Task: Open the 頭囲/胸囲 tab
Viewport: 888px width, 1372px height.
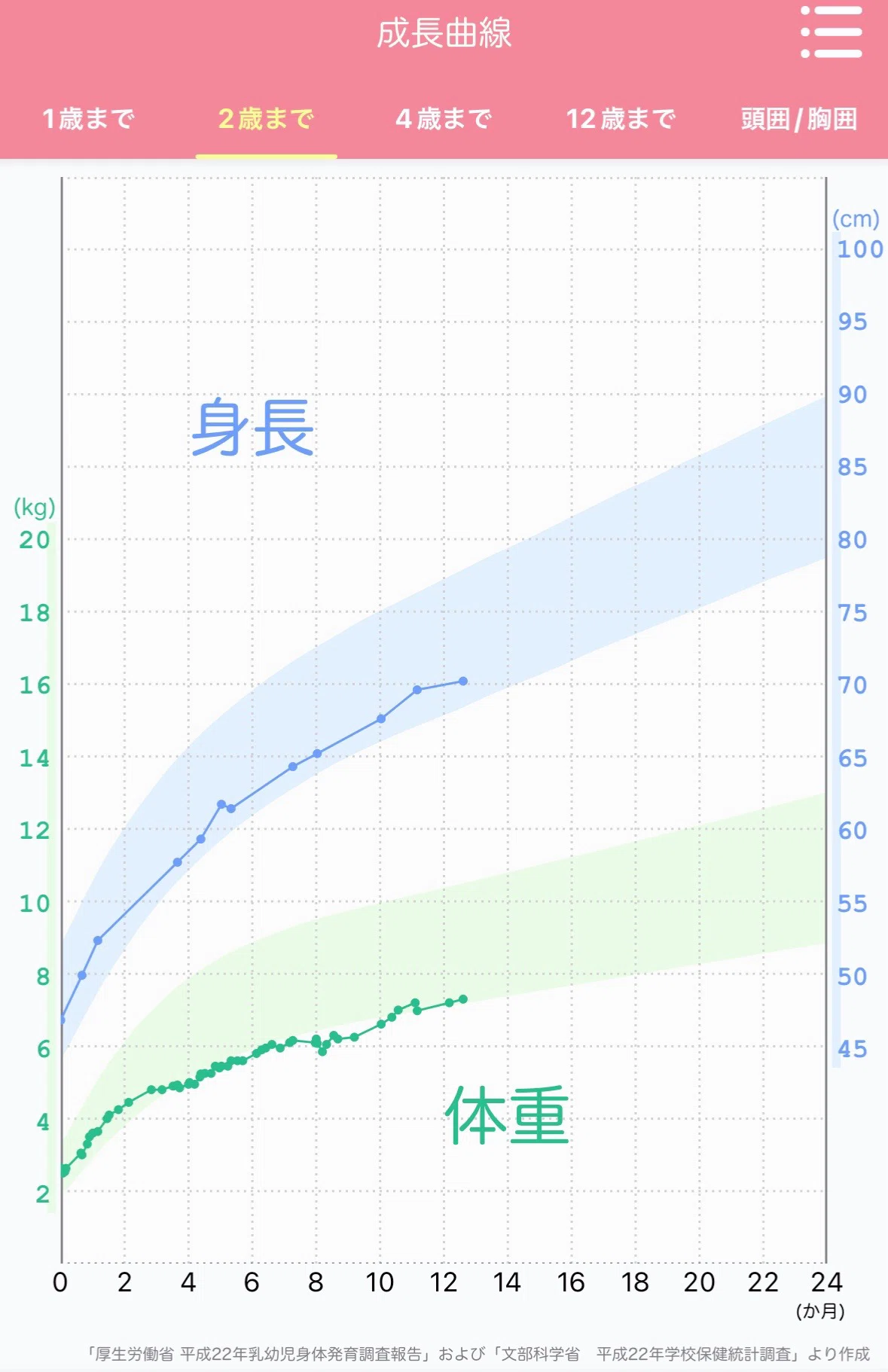Action: click(799, 119)
